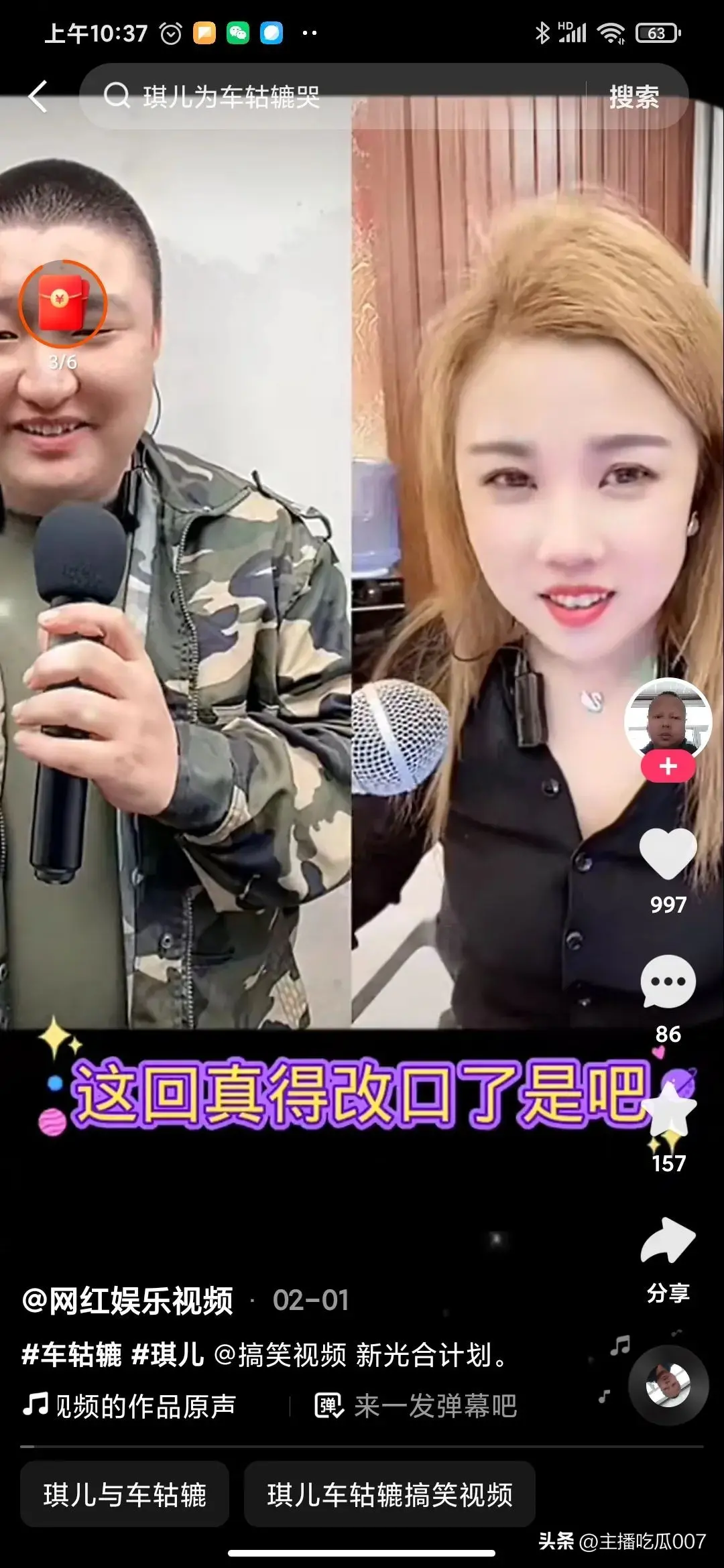The width and height of the screenshot is (724, 1568).
Task: Tap the search field with 琪儿为车轱辘哭
Action: coord(335,96)
